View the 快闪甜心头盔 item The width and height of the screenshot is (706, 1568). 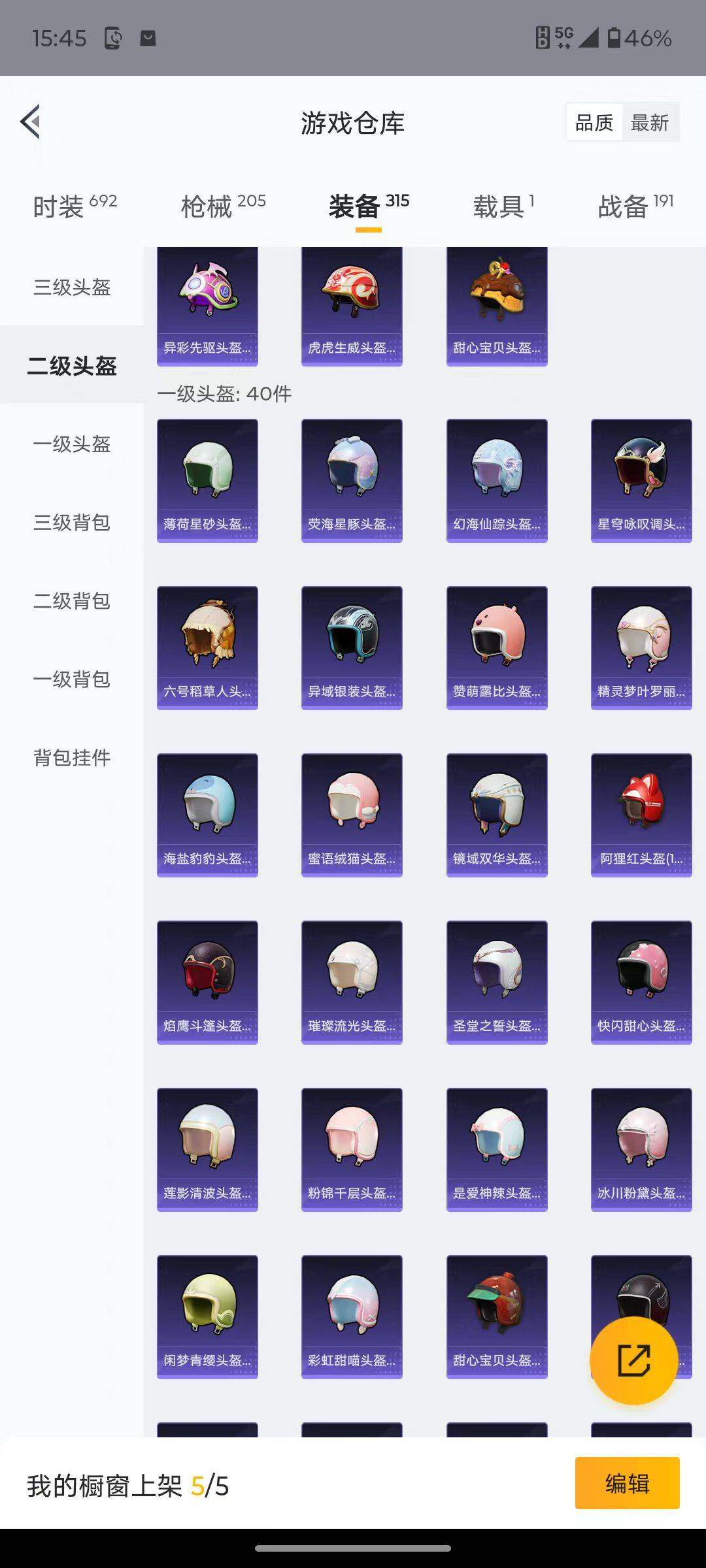point(641,982)
